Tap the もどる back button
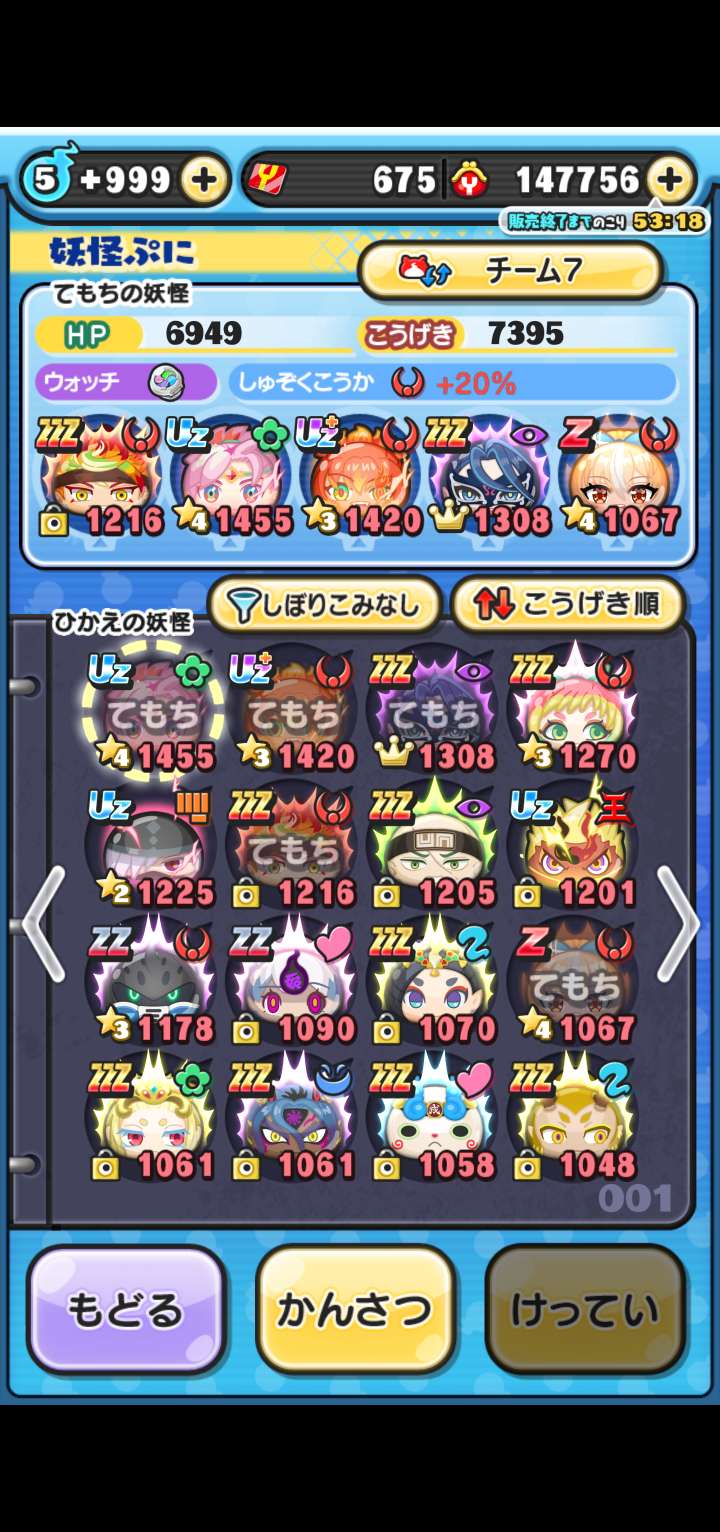This screenshot has height=1532, width=720. [x=125, y=1310]
